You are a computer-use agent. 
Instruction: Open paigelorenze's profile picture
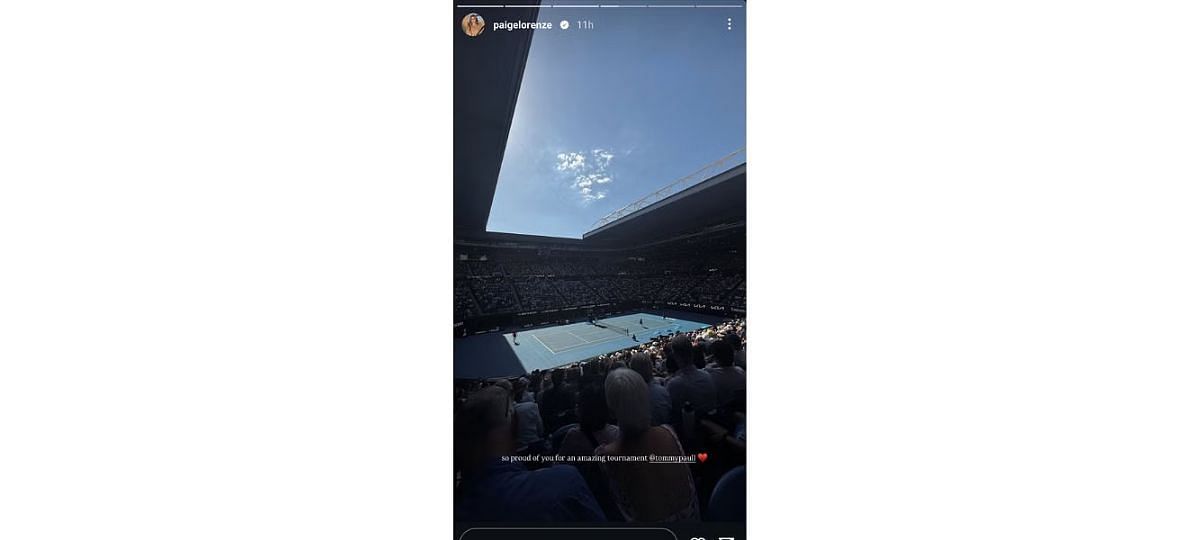(x=473, y=25)
